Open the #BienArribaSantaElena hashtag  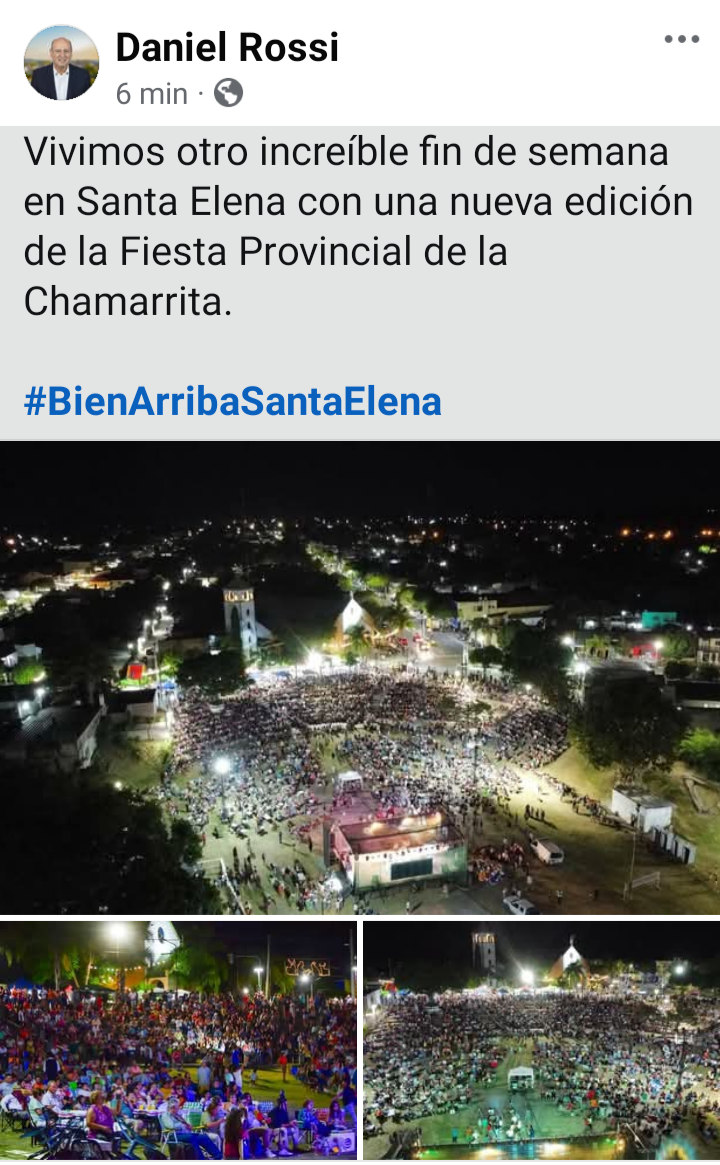(x=232, y=402)
